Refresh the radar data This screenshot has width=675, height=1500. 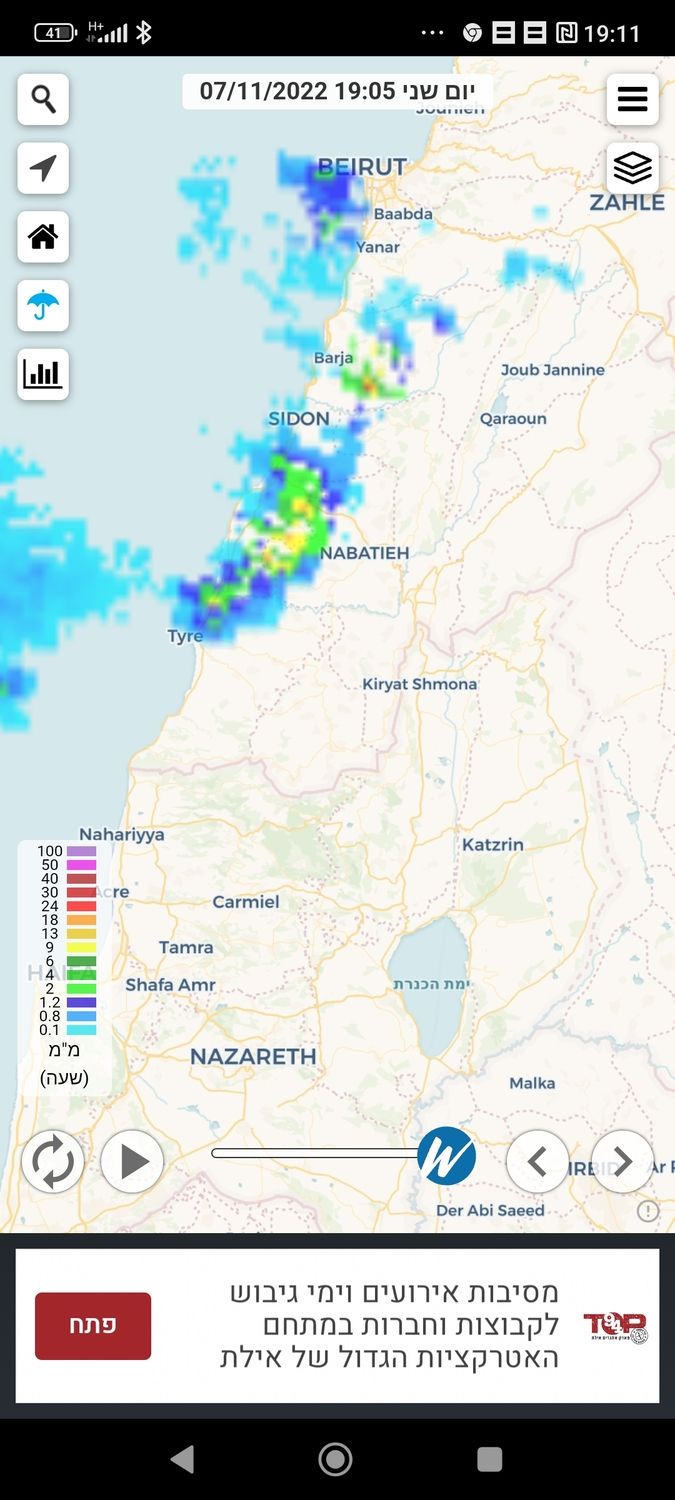click(52, 1161)
